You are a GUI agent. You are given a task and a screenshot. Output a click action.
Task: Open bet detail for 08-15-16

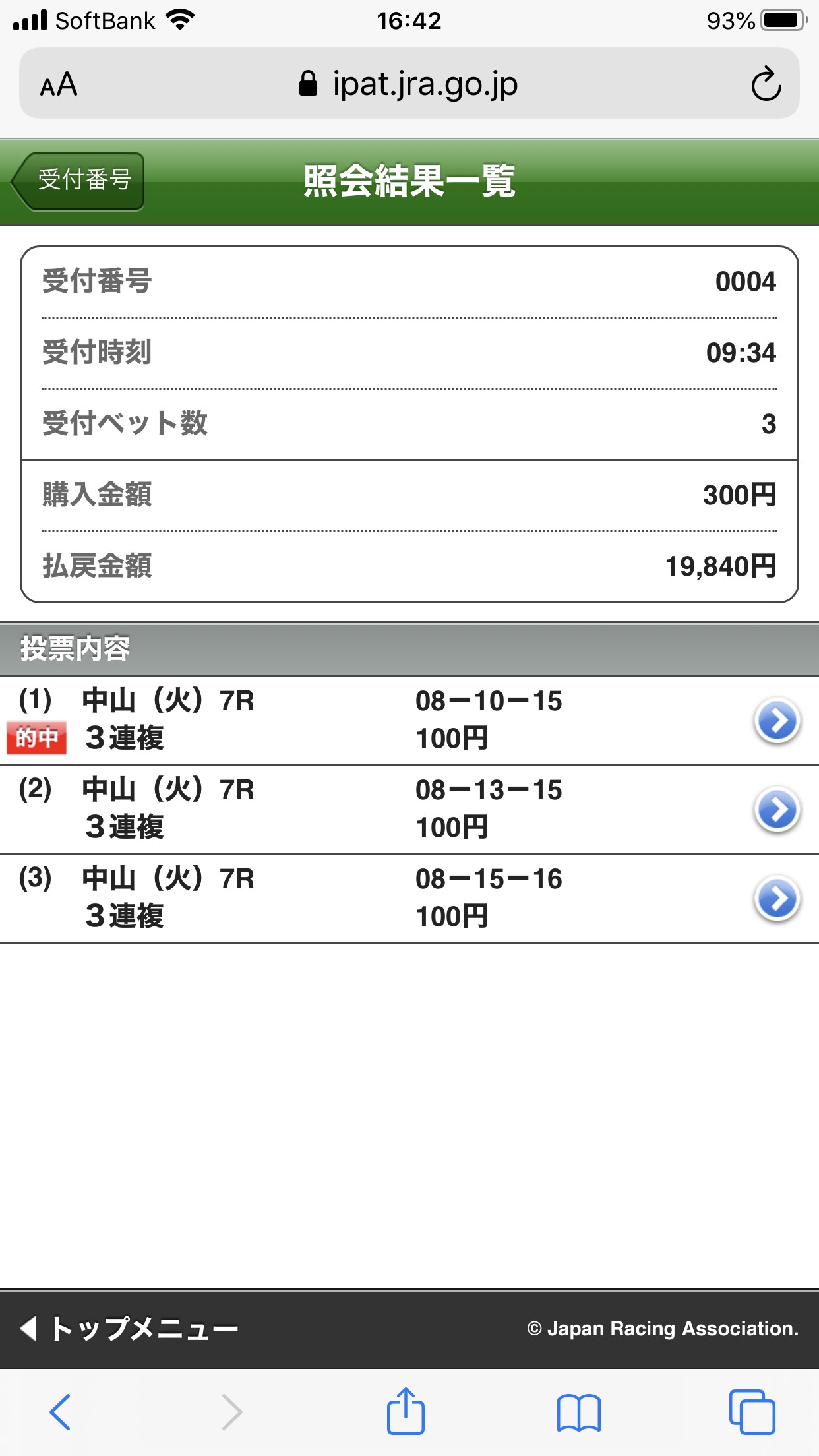tap(777, 899)
